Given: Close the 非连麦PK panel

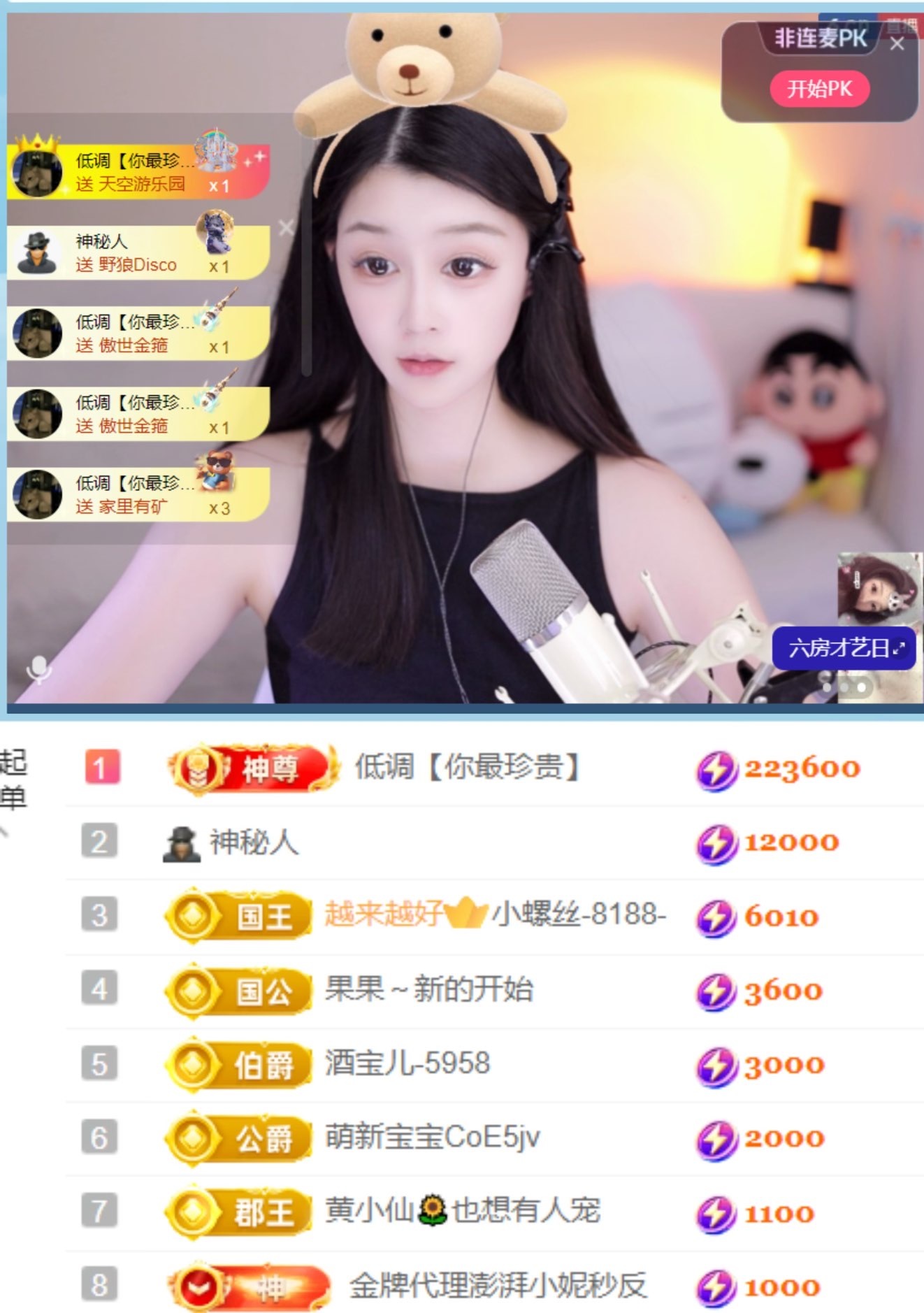Looking at the screenshot, I should click(897, 44).
